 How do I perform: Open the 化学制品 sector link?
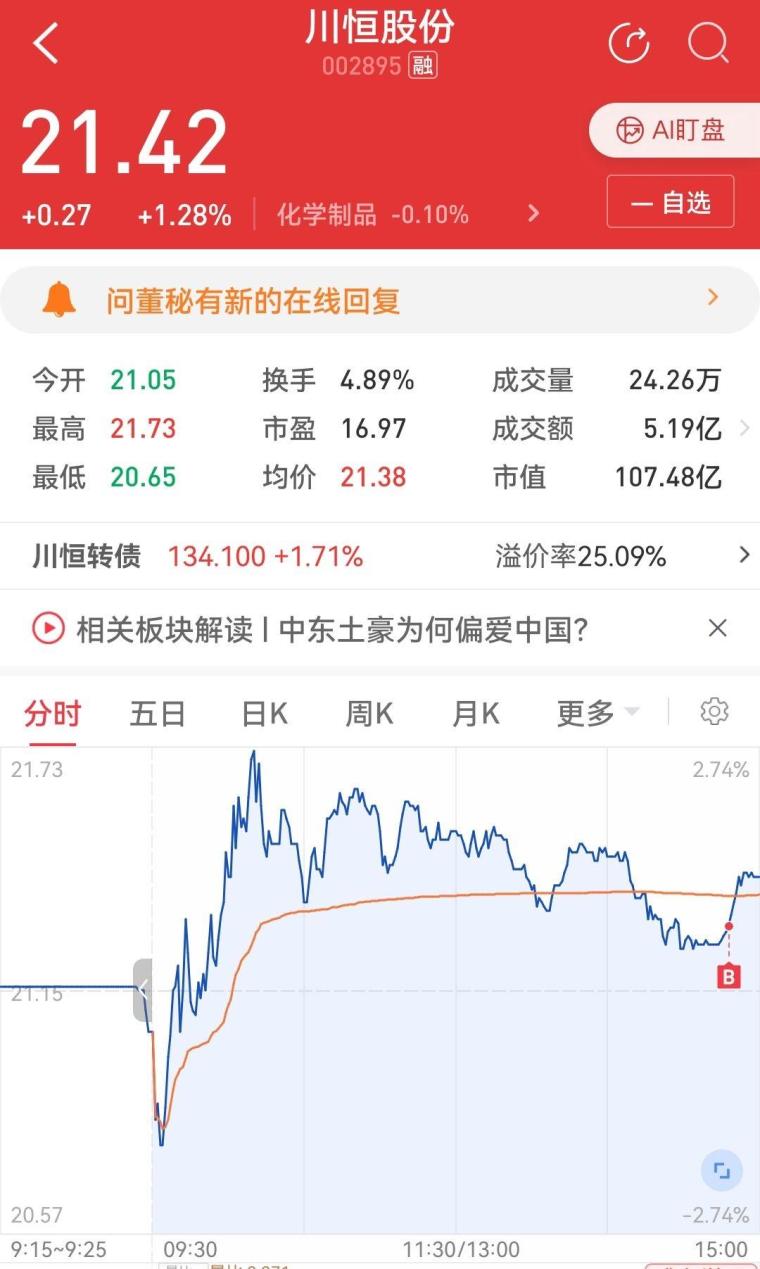[x=408, y=214]
